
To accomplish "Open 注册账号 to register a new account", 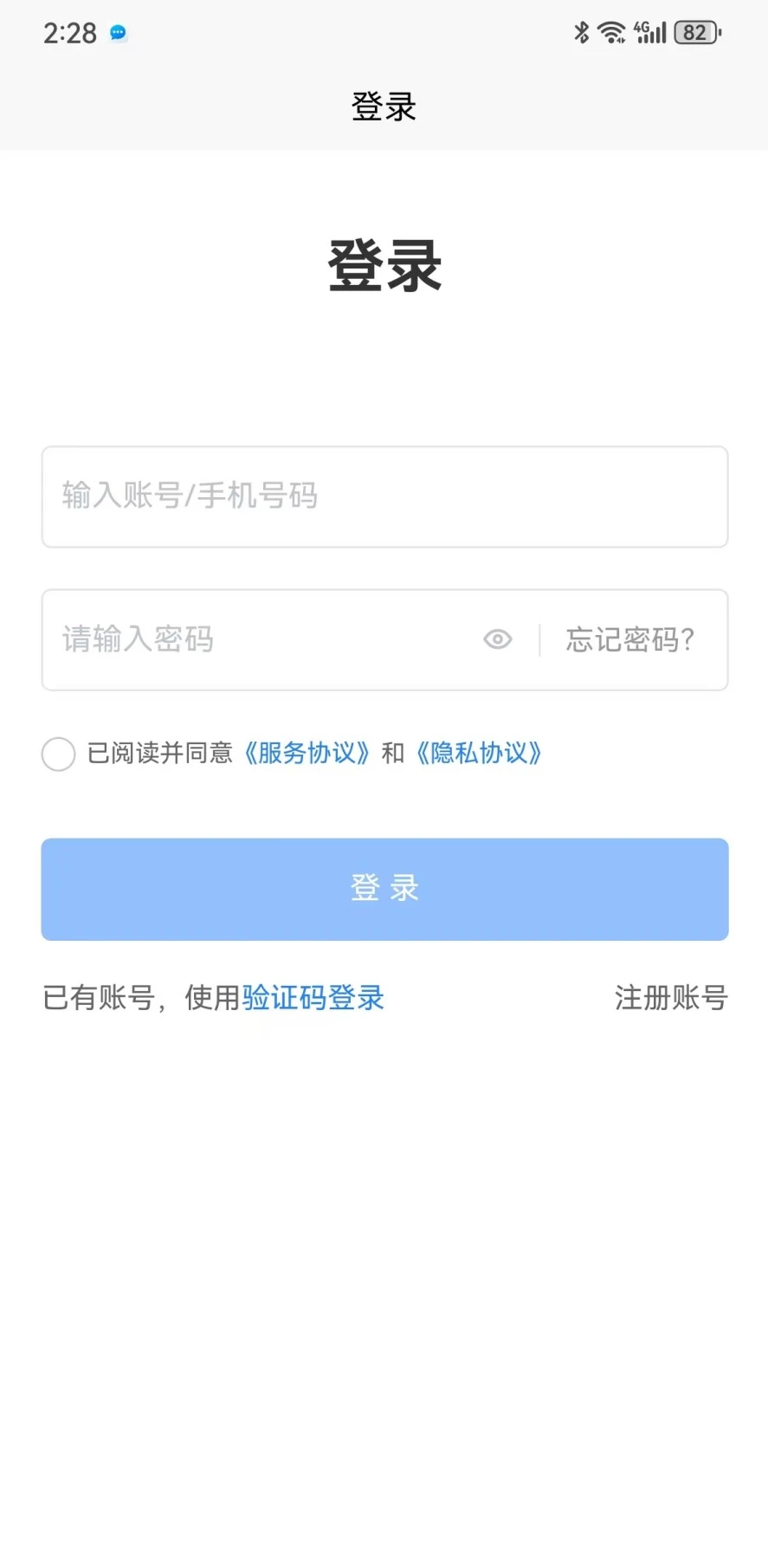I will coord(671,998).
